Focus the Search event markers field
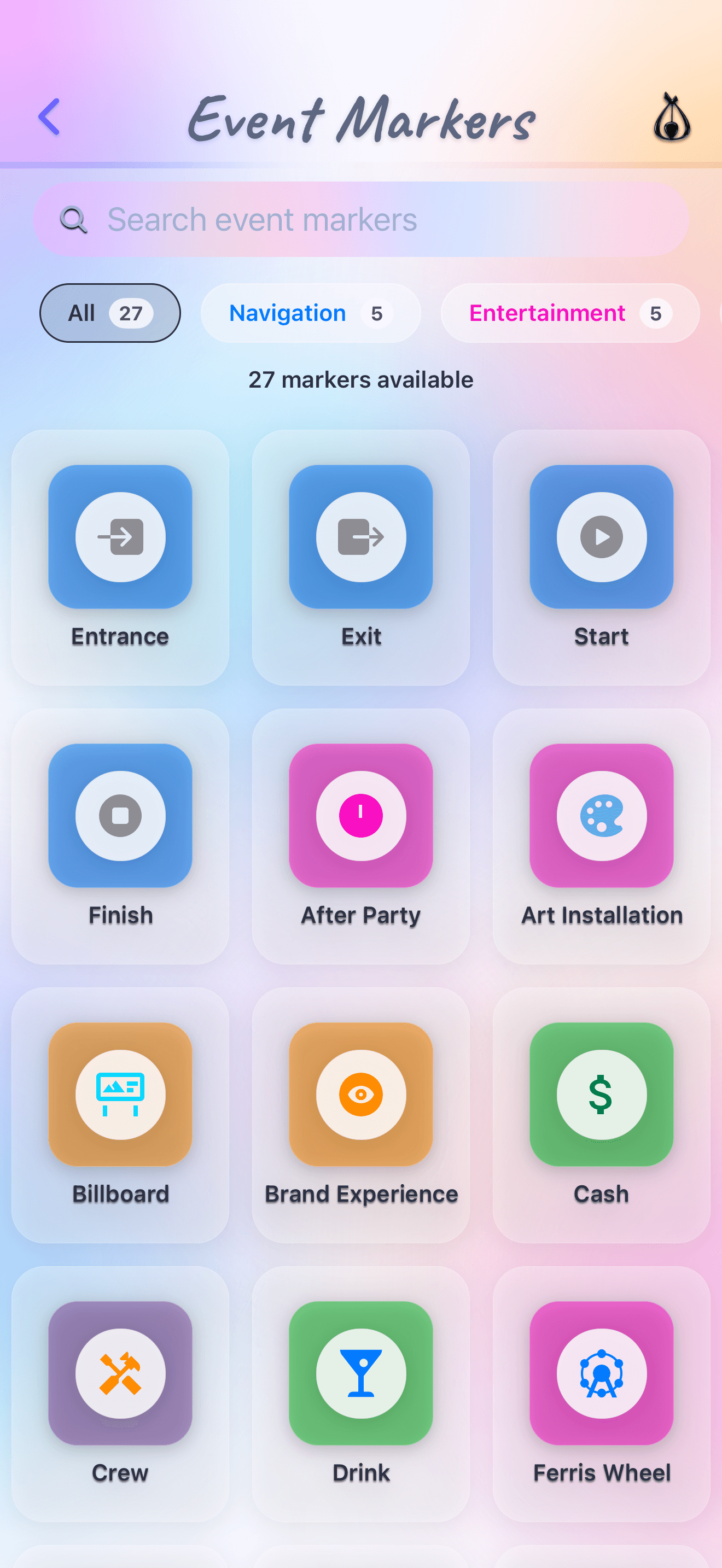The height and width of the screenshot is (1568, 722). [360, 219]
